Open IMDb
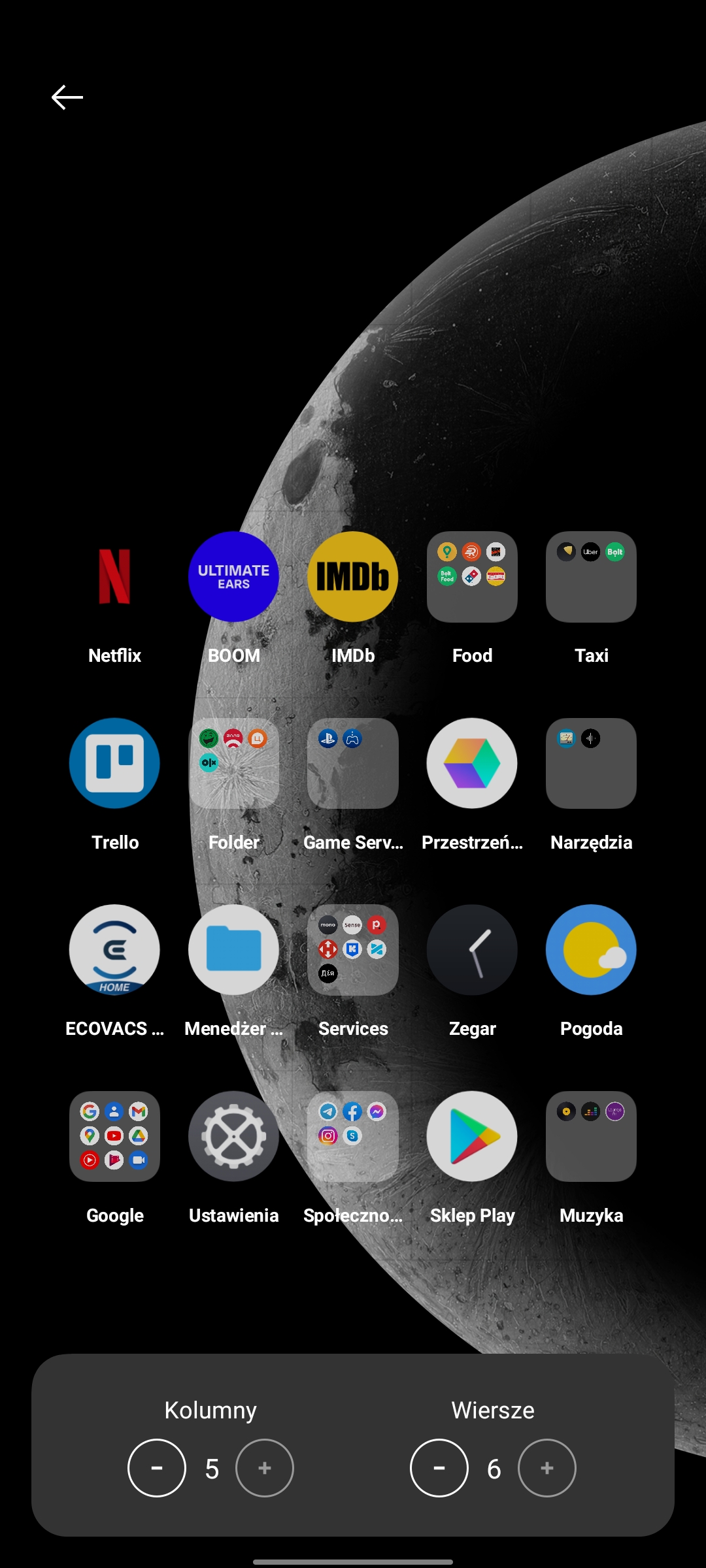This screenshot has height=1568, width=706. 353,577
